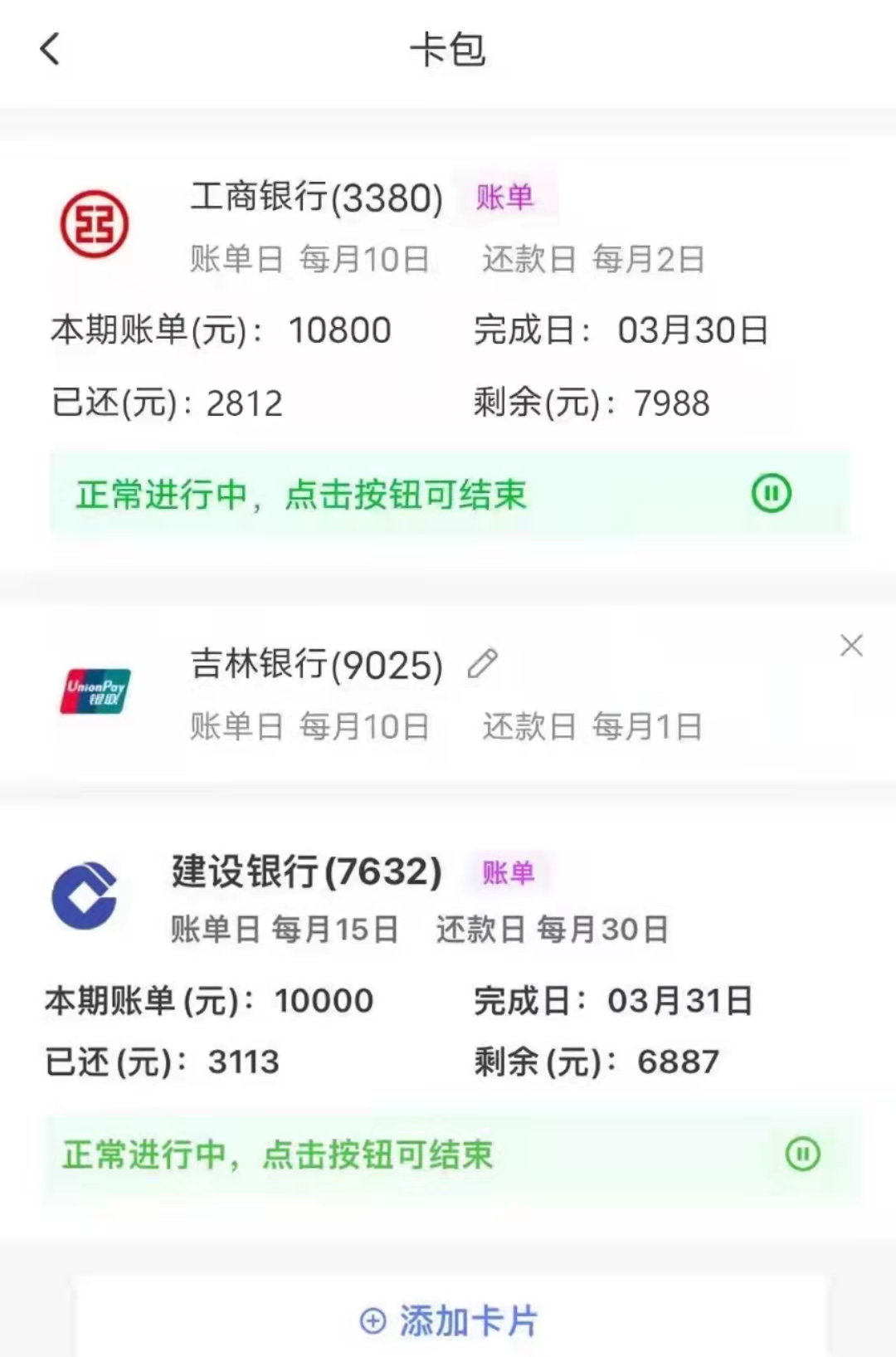Viewport: 896px width, 1357px height.
Task: Toggle the 工商银行 repayment plan status control
Action: [x=771, y=493]
